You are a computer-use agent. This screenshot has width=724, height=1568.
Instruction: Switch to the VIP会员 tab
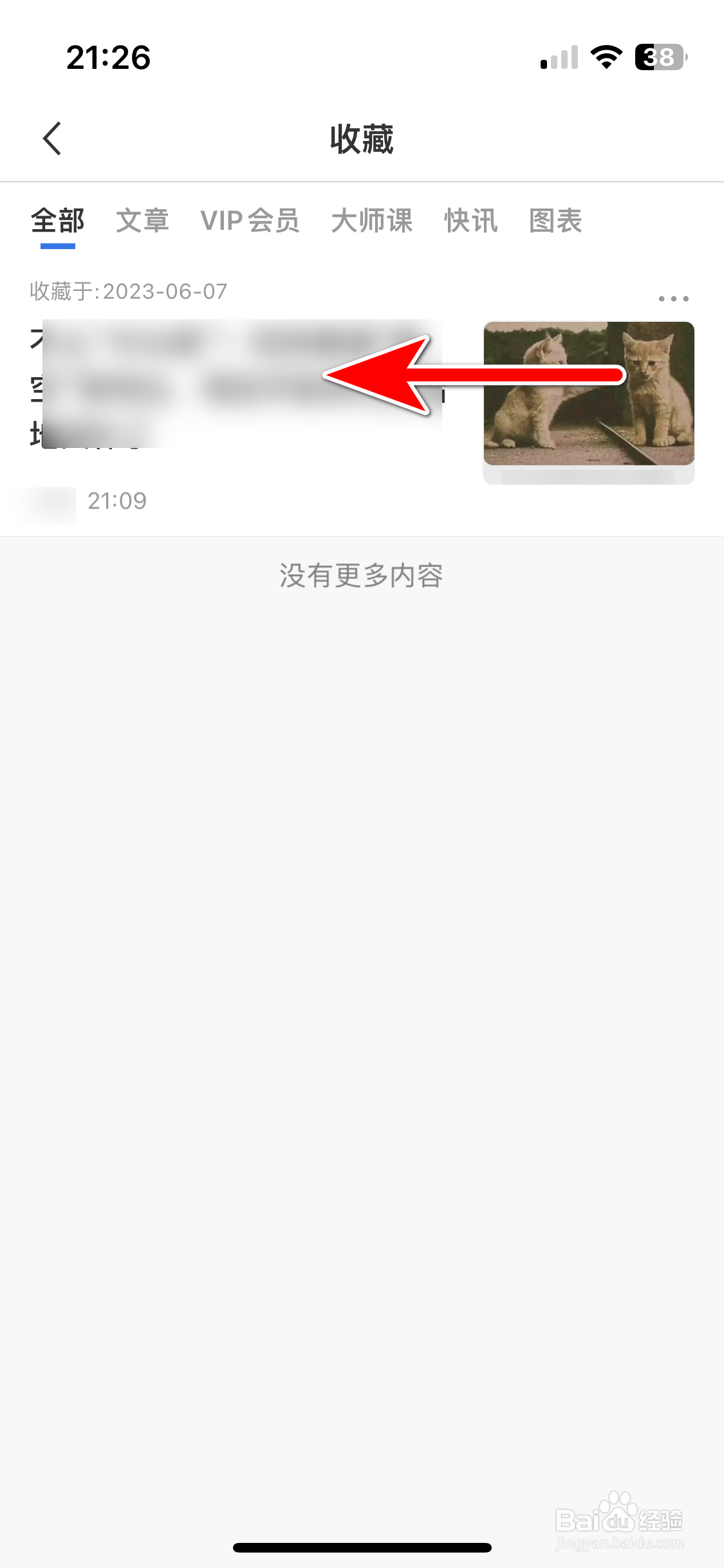[251, 221]
